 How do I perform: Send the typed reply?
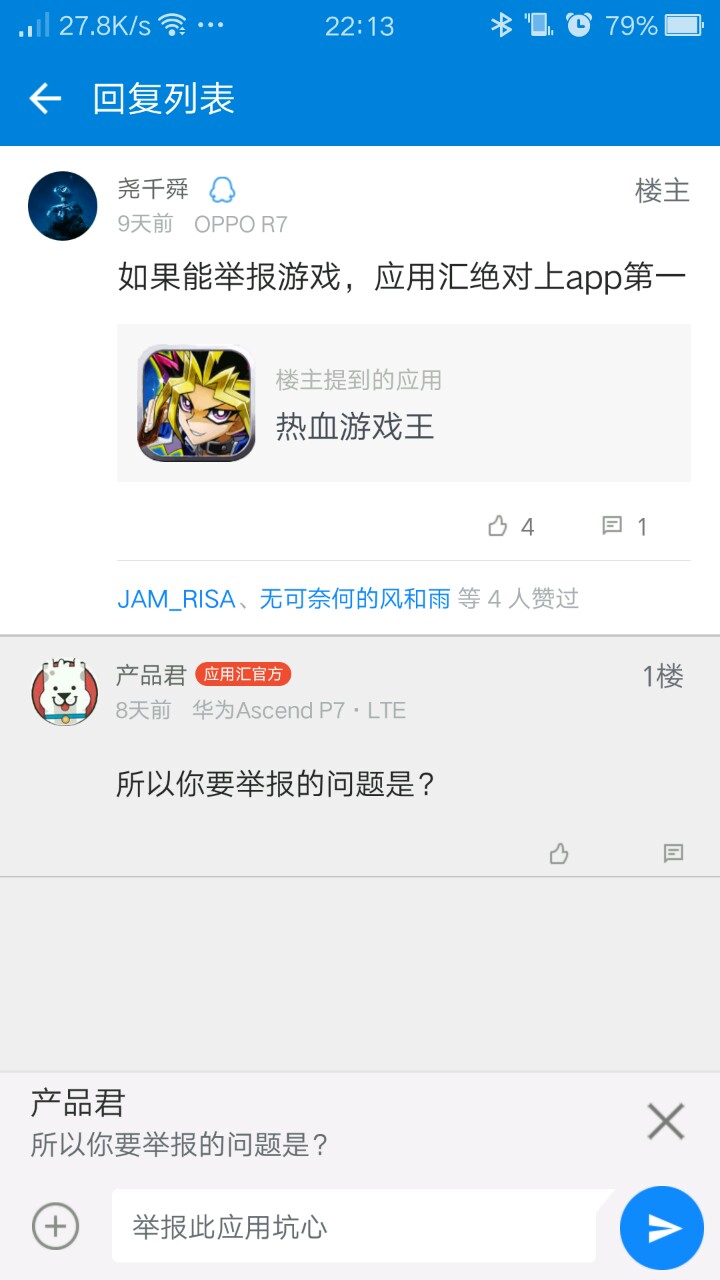662,1227
